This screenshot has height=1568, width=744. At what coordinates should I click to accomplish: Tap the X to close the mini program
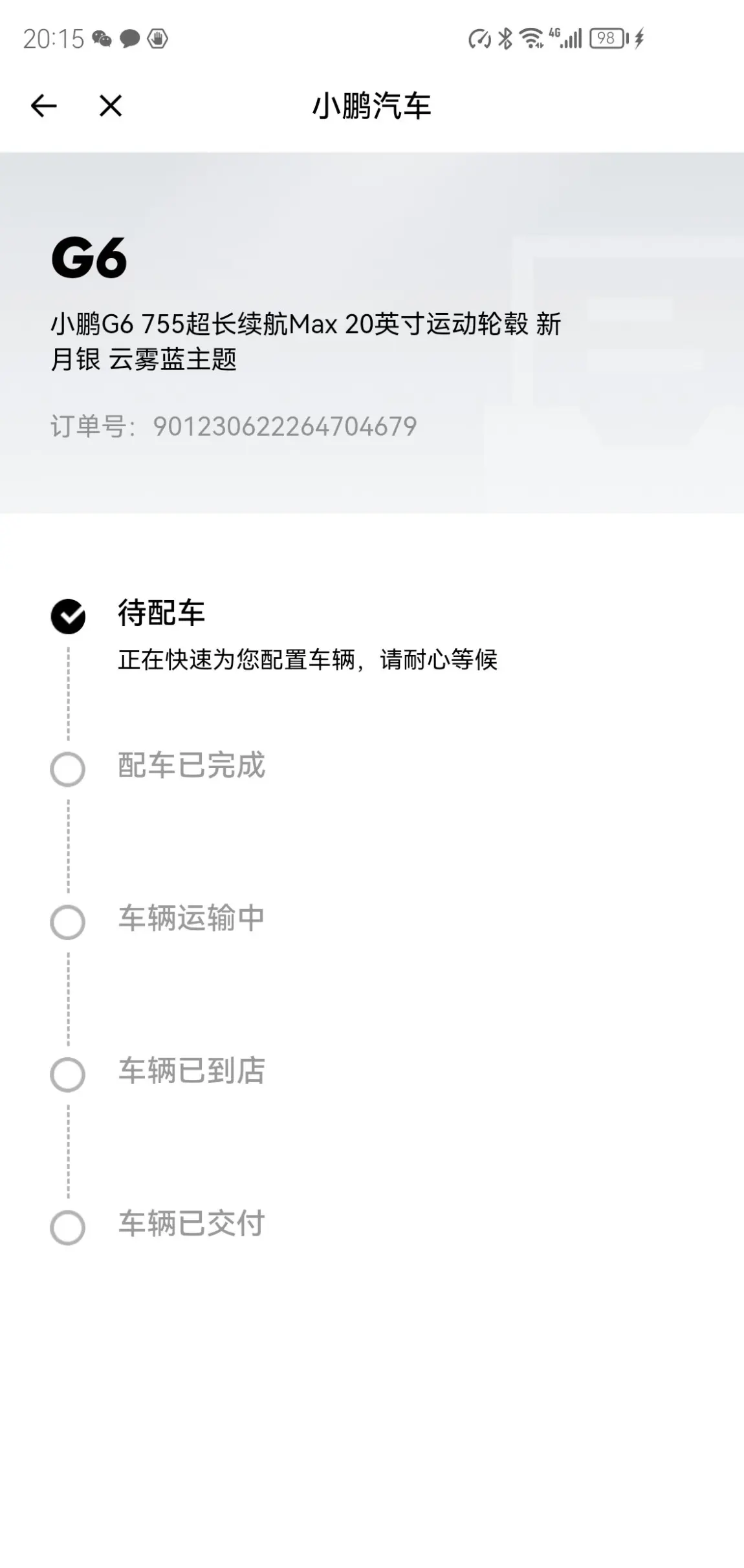[x=109, y=106]
